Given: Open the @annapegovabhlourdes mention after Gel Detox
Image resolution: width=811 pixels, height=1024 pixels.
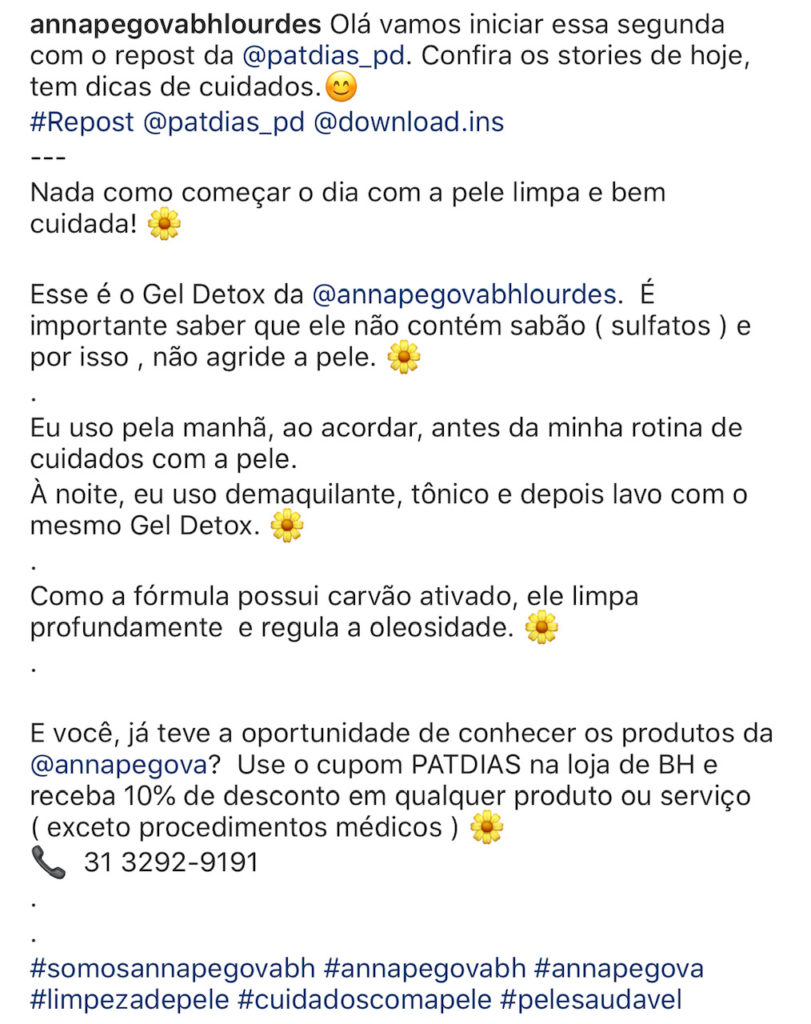Looking at the screenshot, I should (465, 295).
